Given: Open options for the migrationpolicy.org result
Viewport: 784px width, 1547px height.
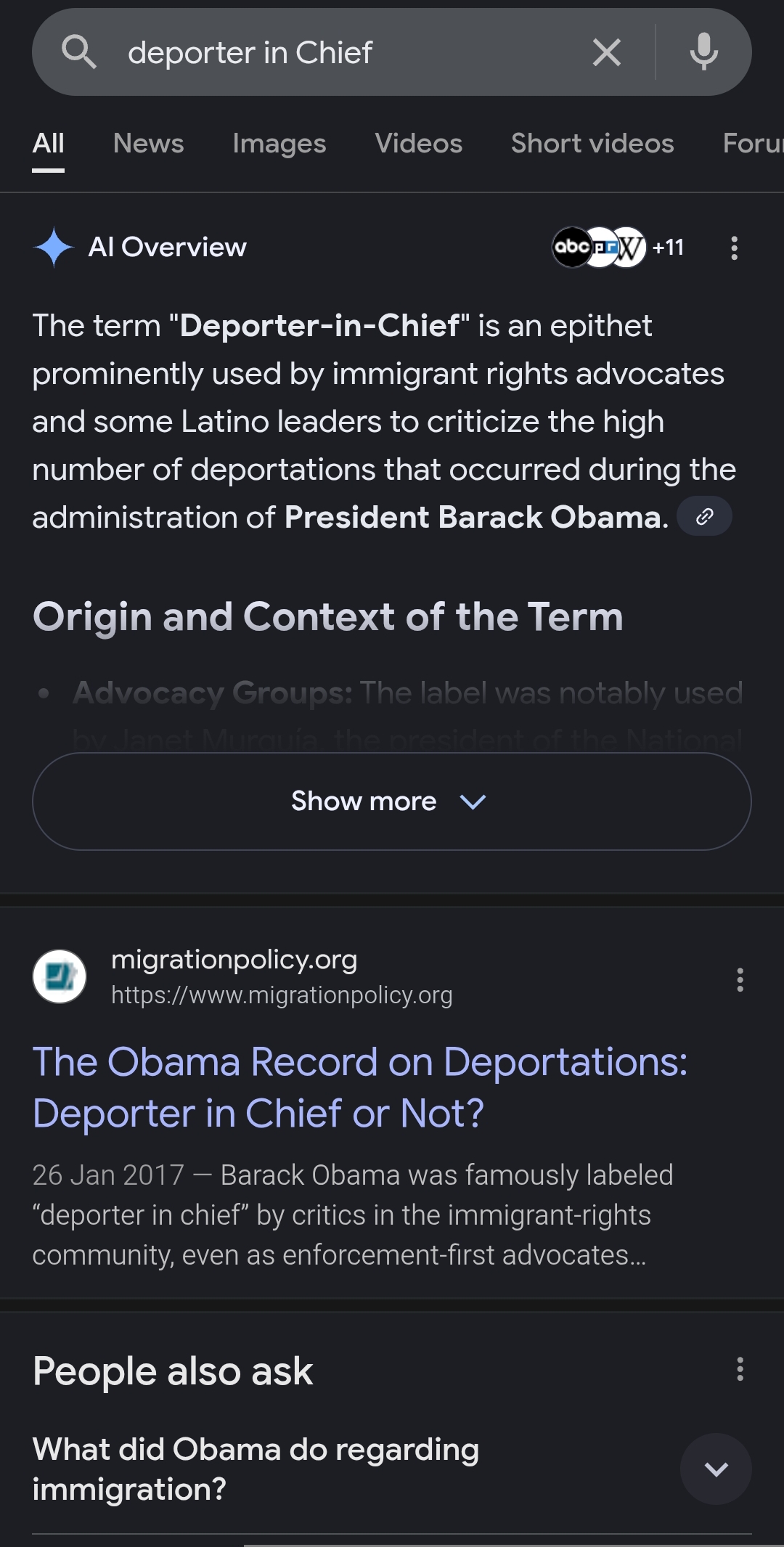Looking at the screenshot, I should pyautogui.click(x=740, y=980).
